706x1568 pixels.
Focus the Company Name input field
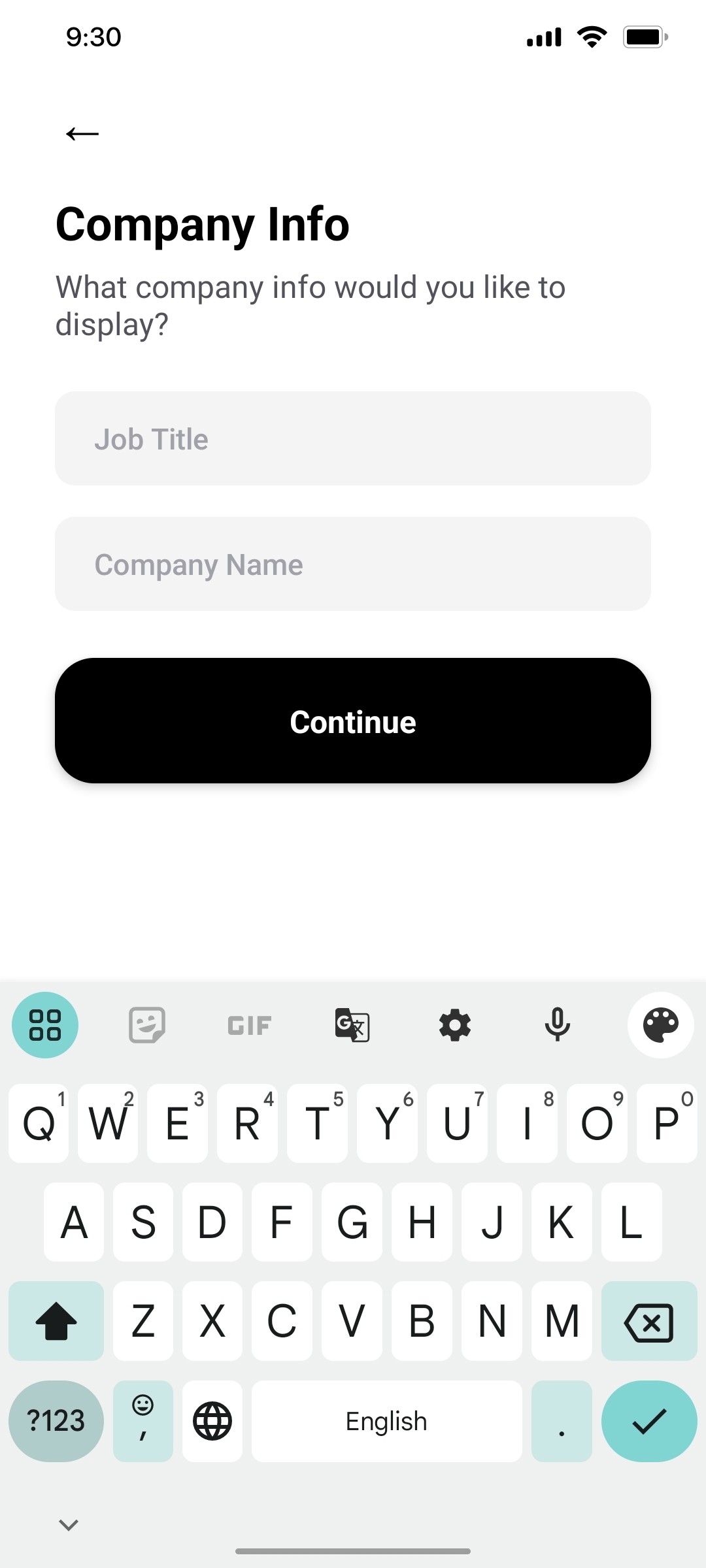click(353, 564)
